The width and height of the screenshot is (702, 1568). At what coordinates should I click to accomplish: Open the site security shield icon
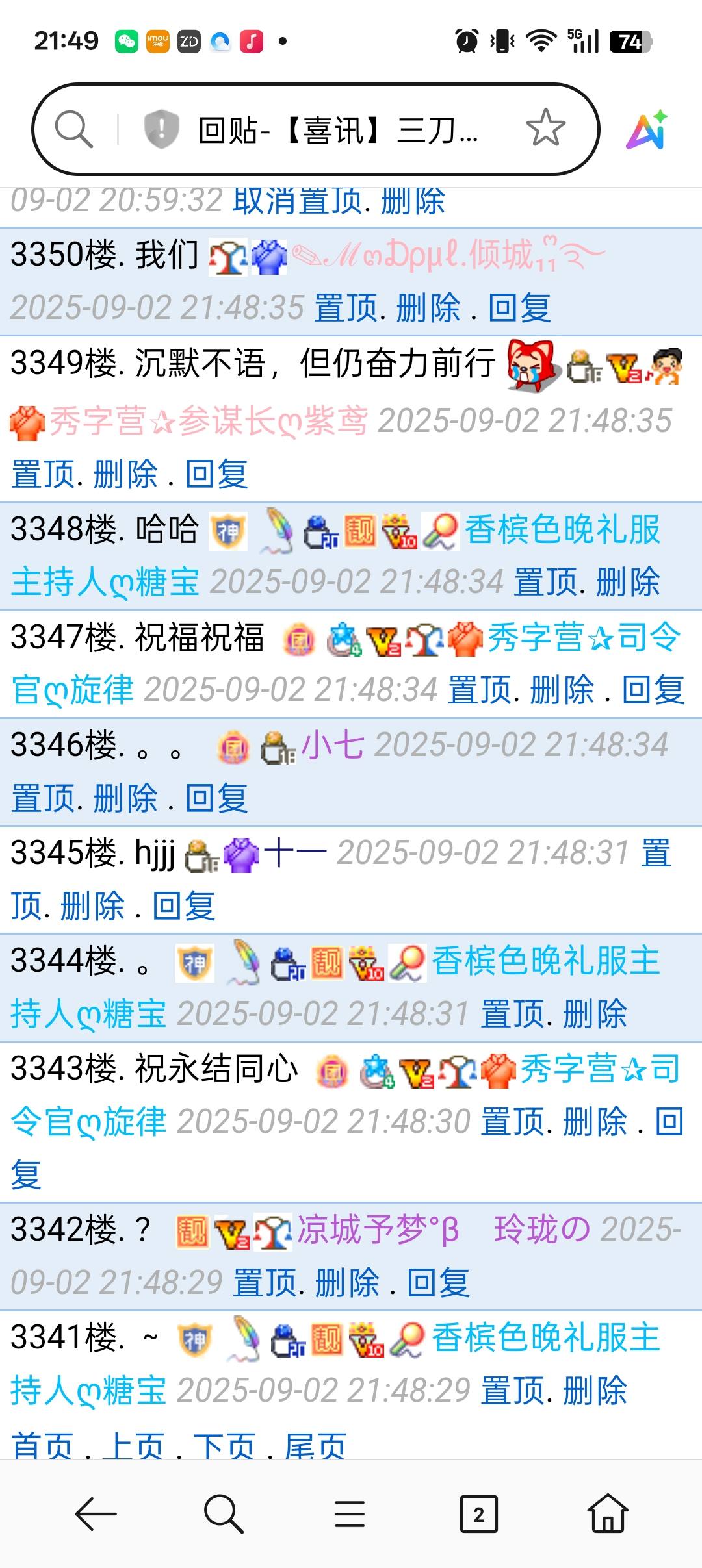161,129
